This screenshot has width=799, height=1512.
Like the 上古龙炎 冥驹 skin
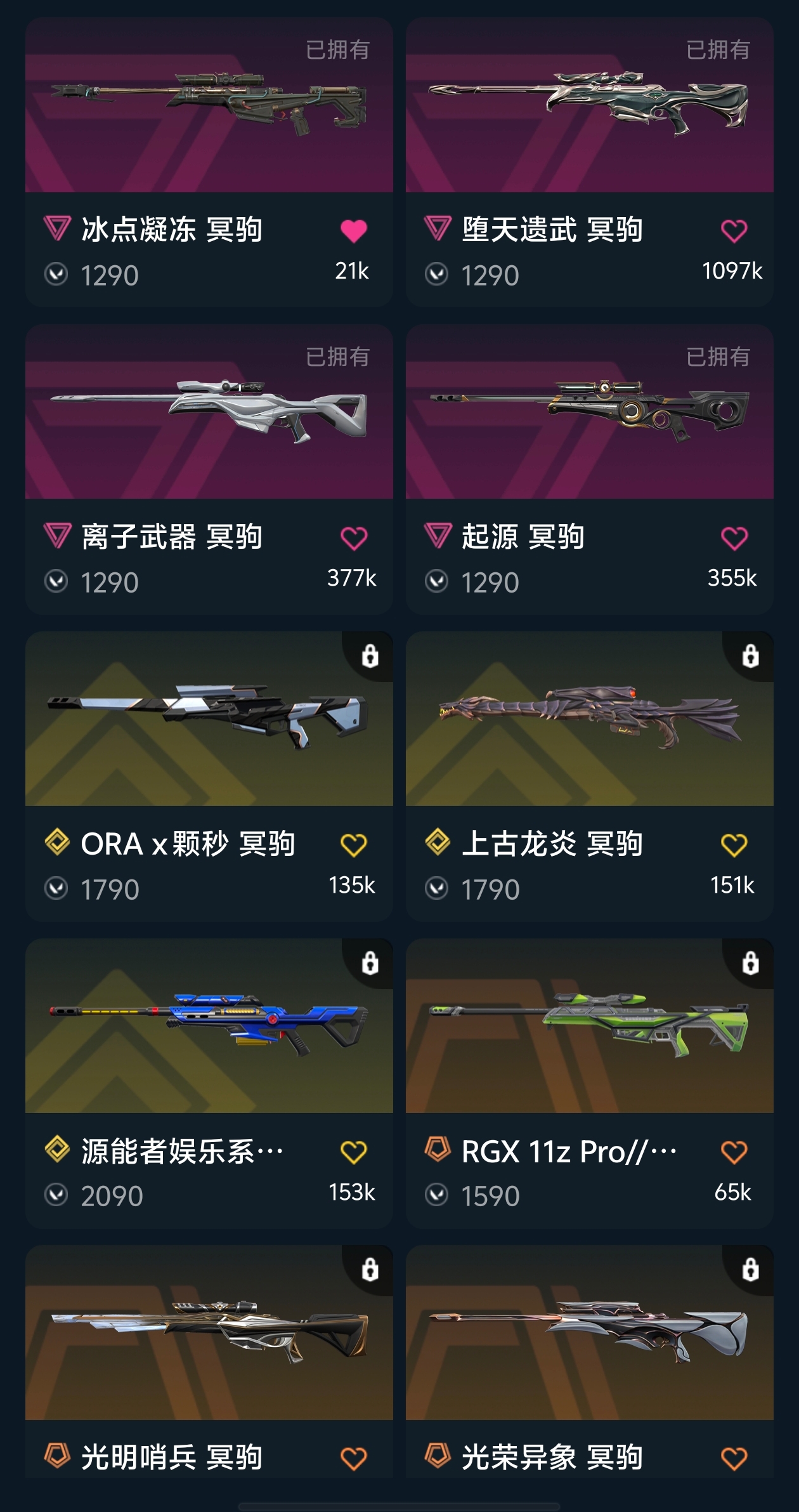pos(734,845)
